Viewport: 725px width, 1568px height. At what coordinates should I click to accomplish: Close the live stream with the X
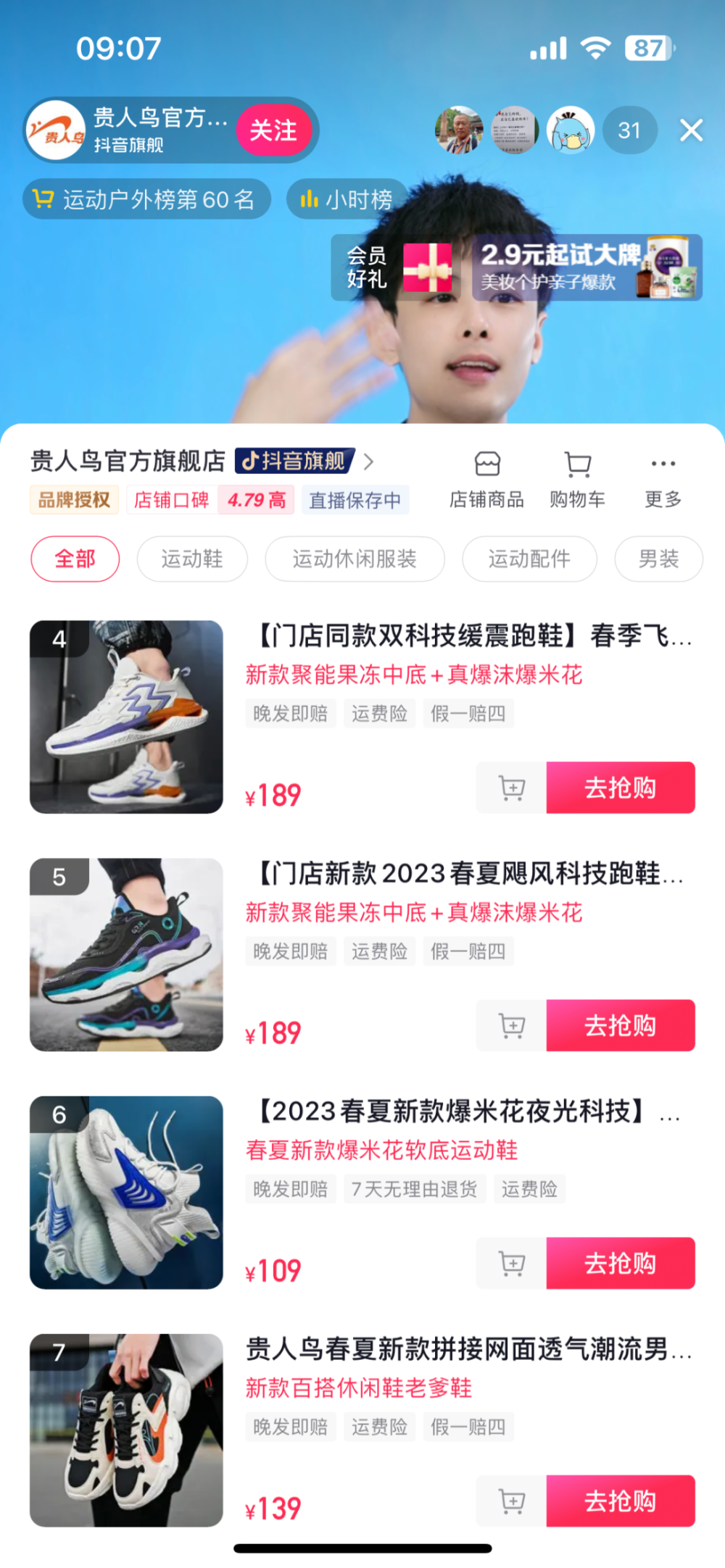click(690, 130)
